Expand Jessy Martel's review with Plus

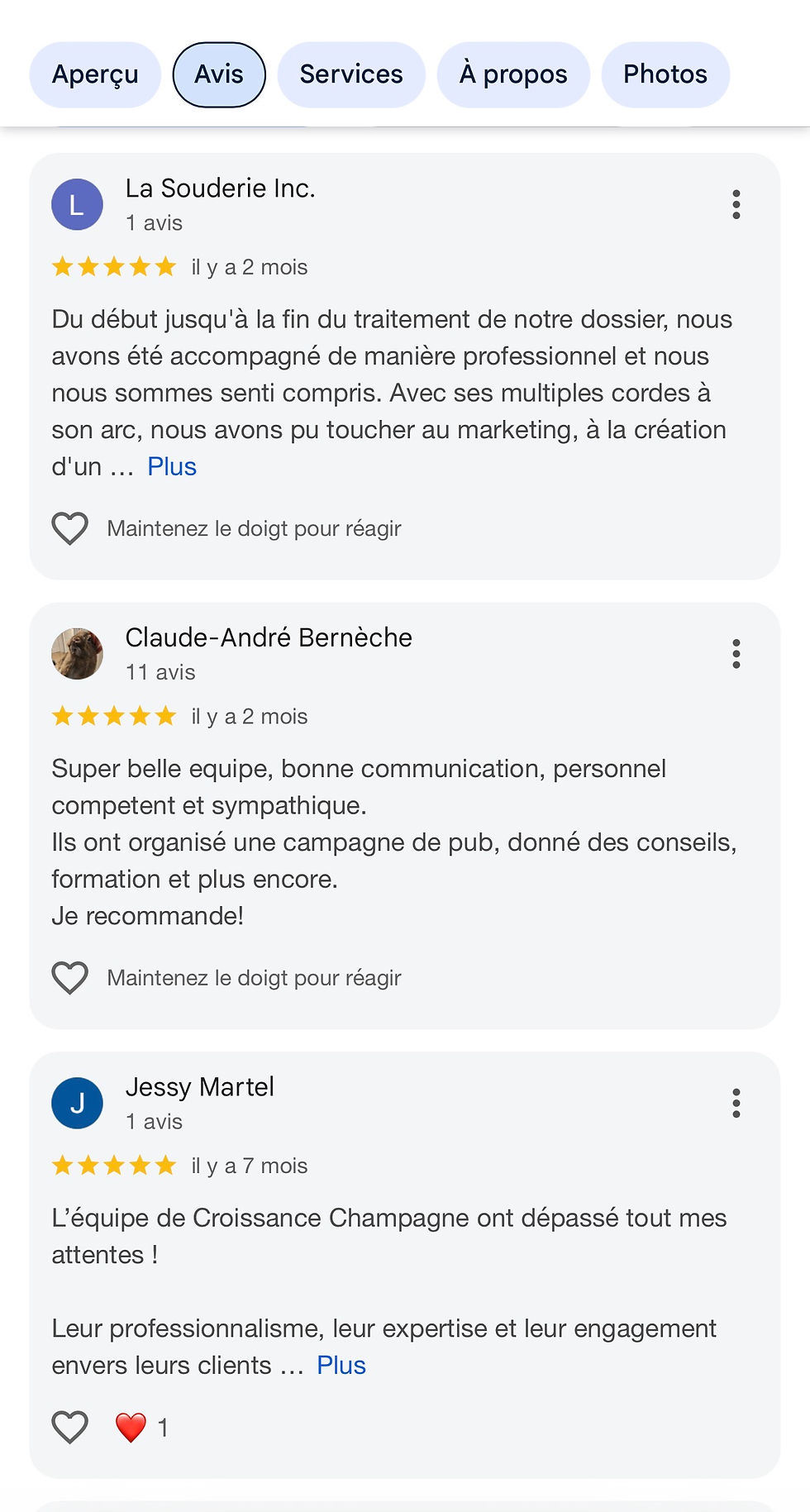341,1366
